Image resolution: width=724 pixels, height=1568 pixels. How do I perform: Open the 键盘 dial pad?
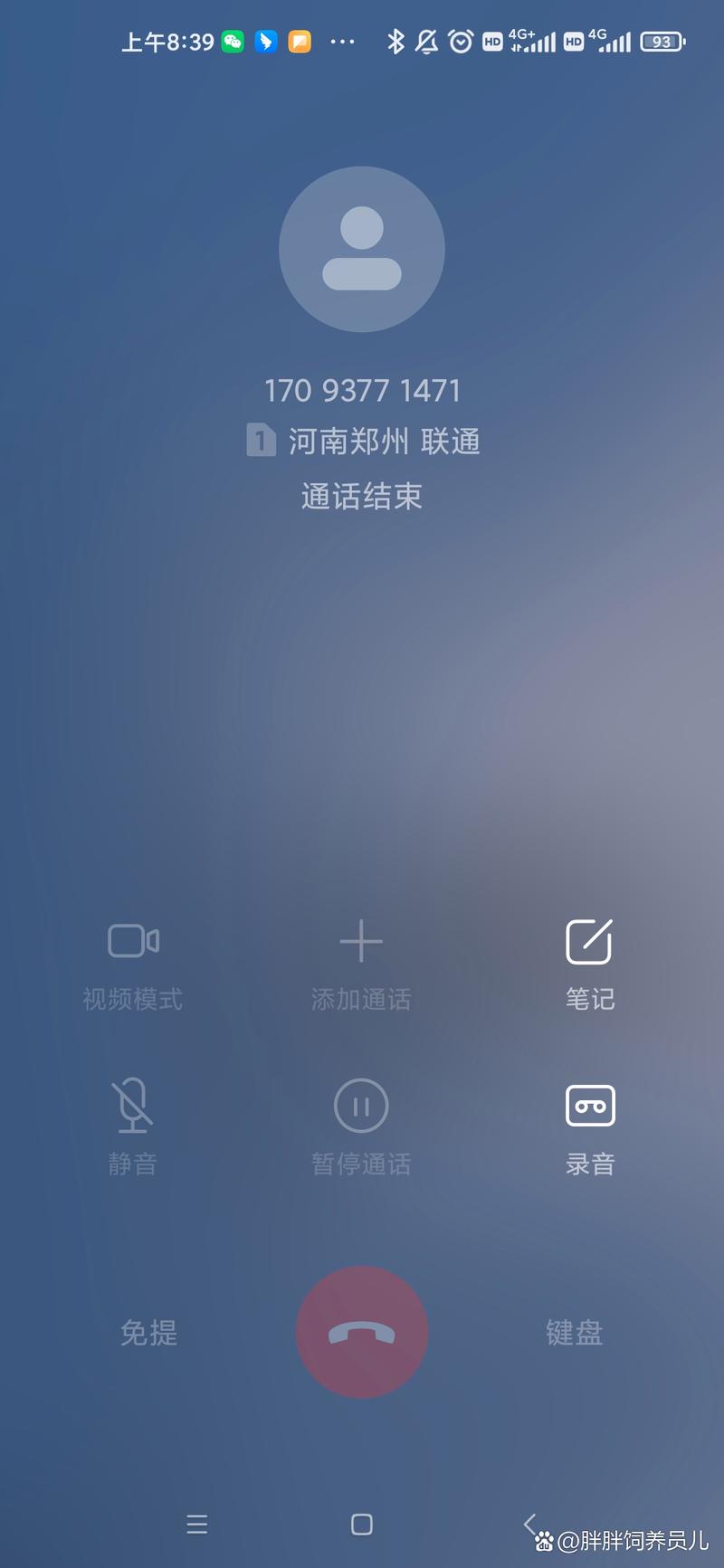[x=575, y=1333]
